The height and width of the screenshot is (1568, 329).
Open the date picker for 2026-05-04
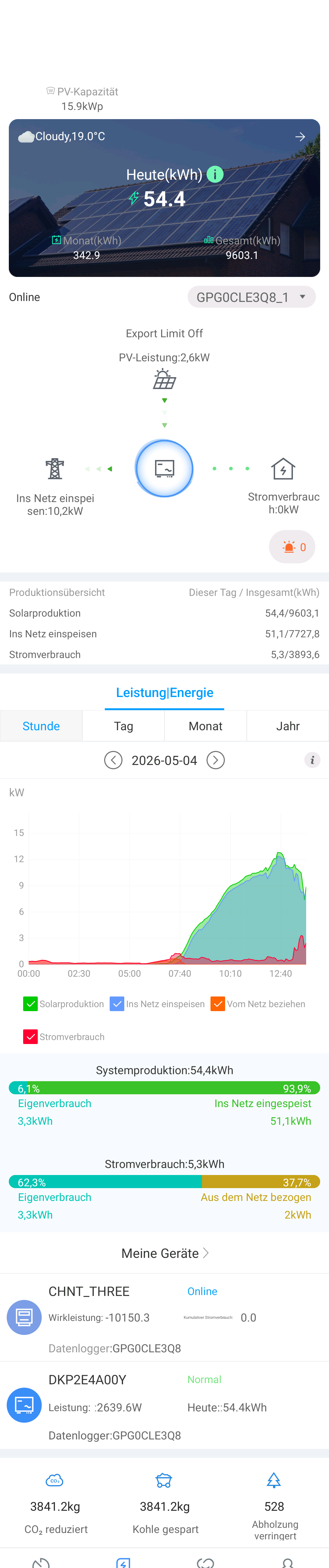pos(164,760)
